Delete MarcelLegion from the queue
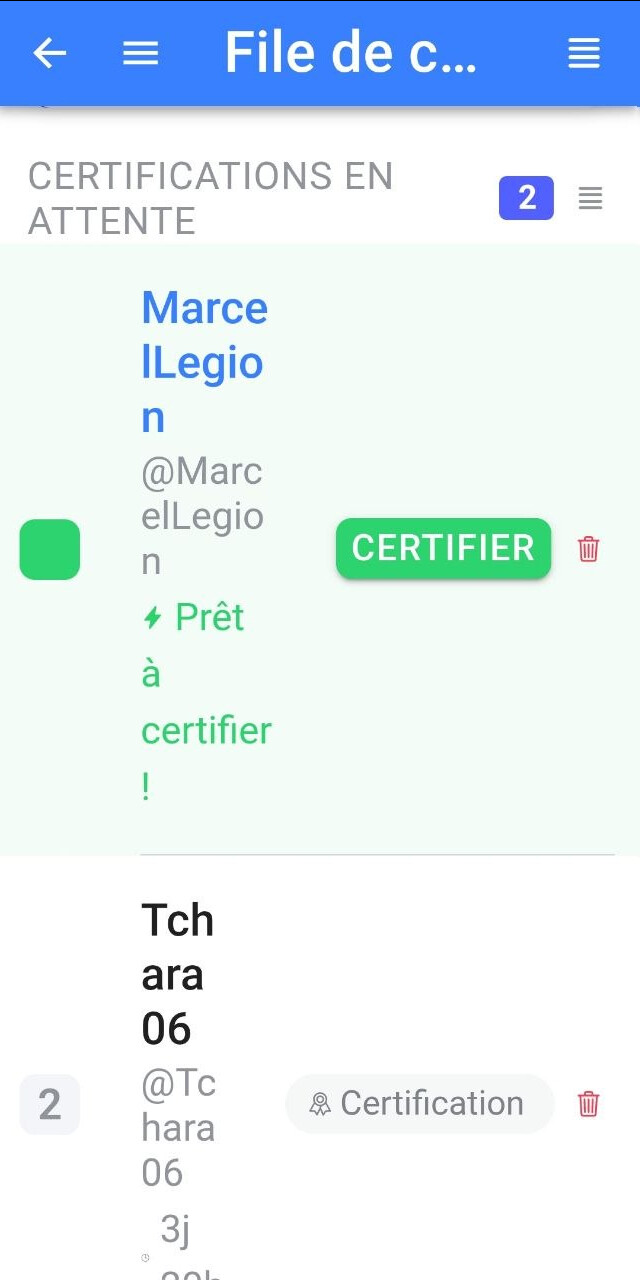 (x=589, y=548)
